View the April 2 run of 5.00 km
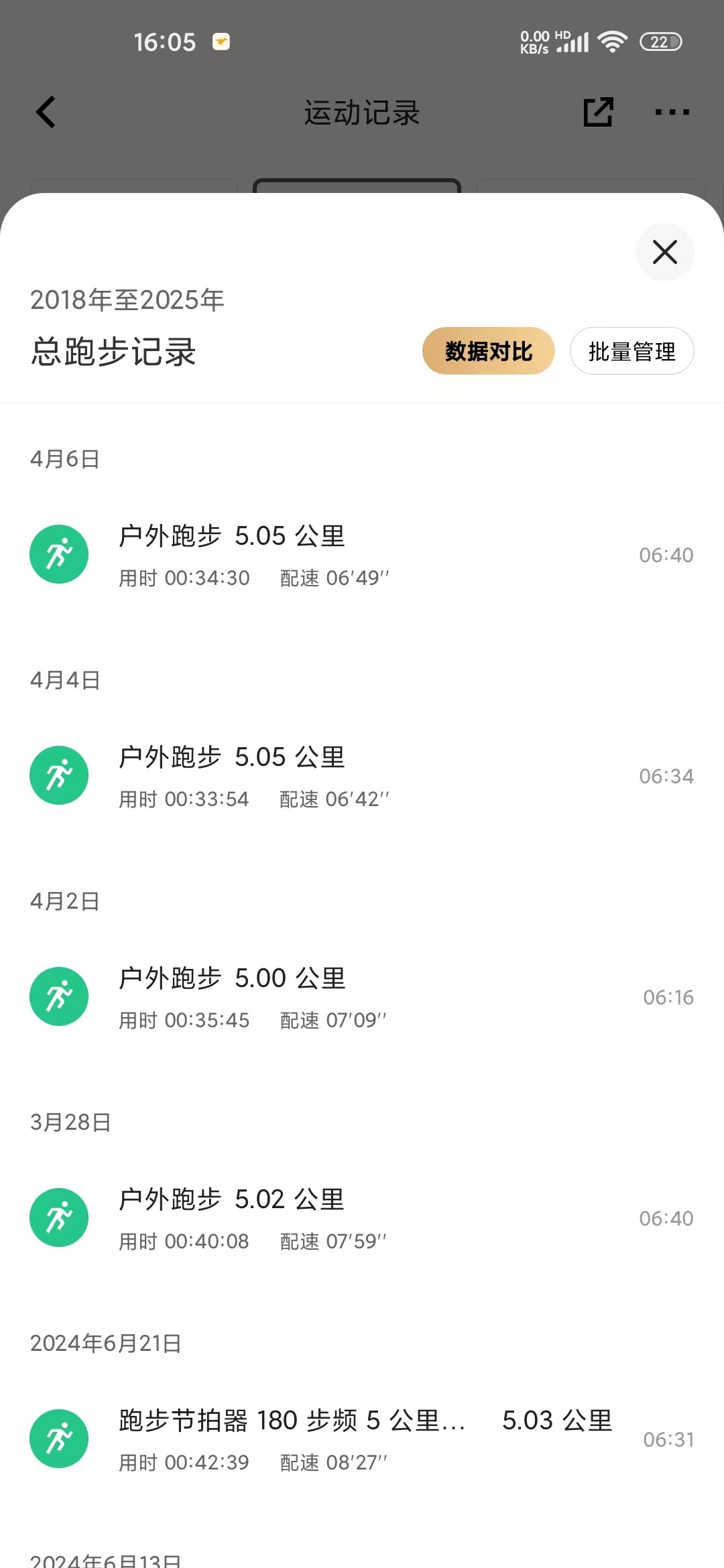The image size is (724, 1568). point(362,997)
